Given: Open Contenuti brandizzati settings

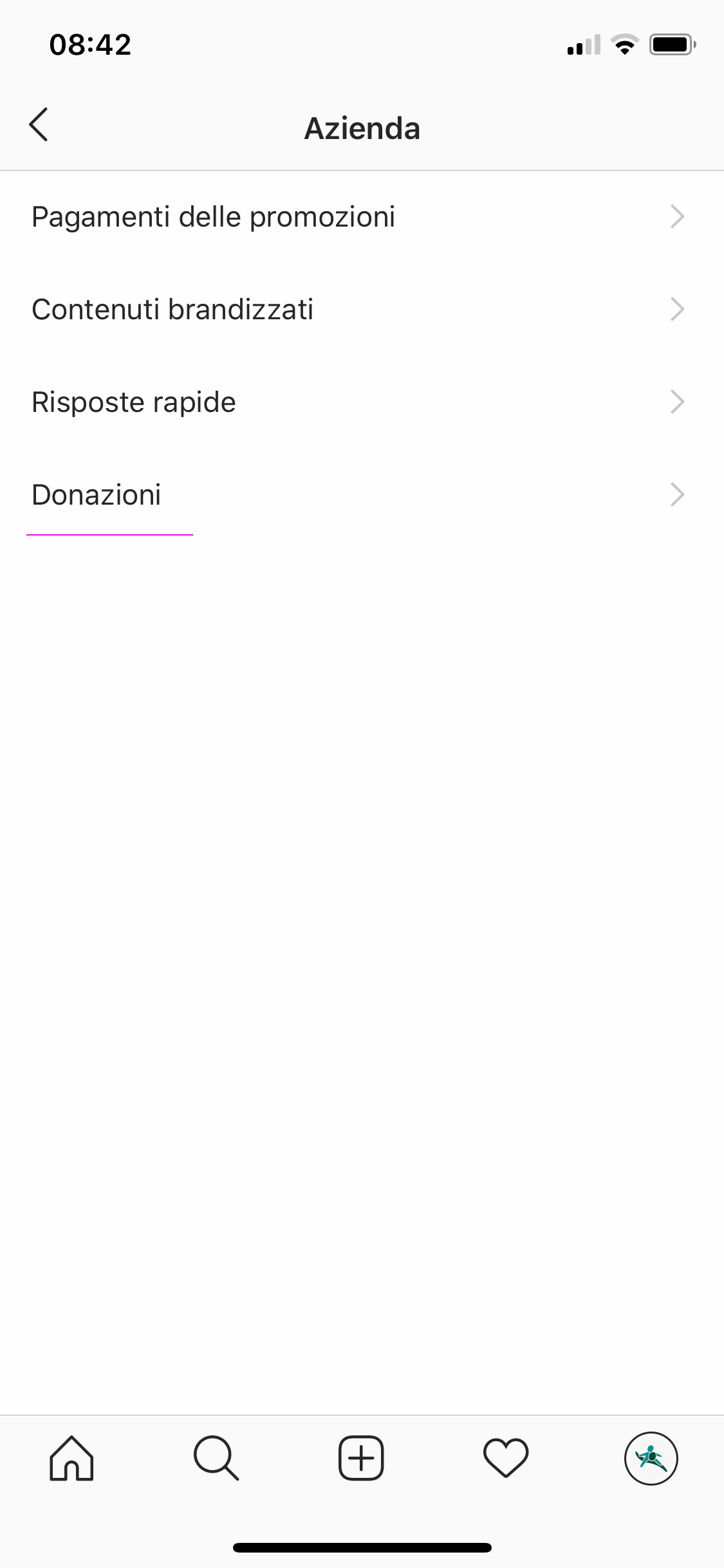Looking at the screenshot, I should click(362, 310).
